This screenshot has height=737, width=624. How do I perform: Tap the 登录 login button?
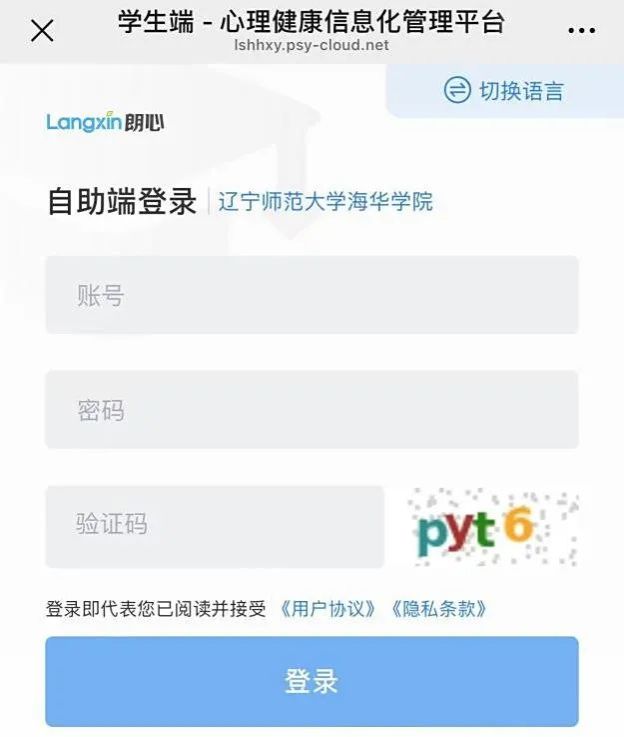click(x=311, y=681)
